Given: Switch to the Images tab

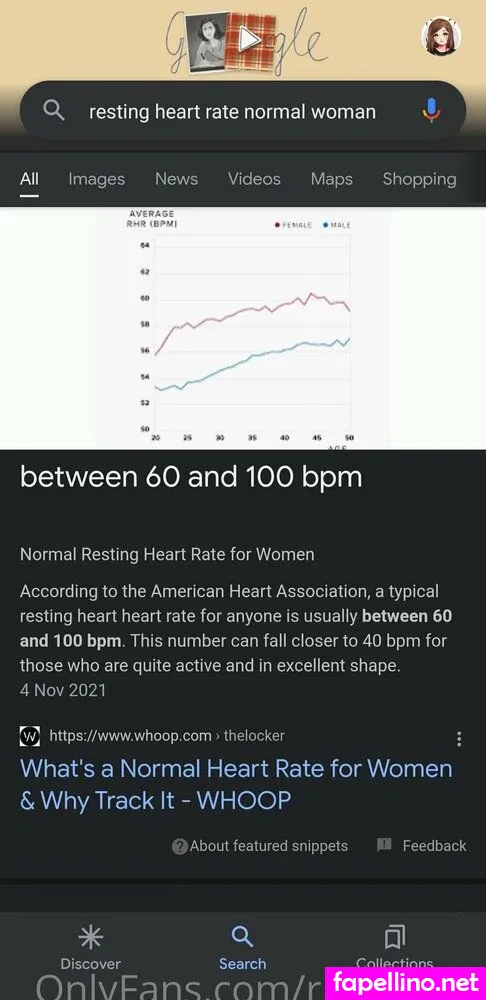Looking at the screenshot, I should coord(96,179).
